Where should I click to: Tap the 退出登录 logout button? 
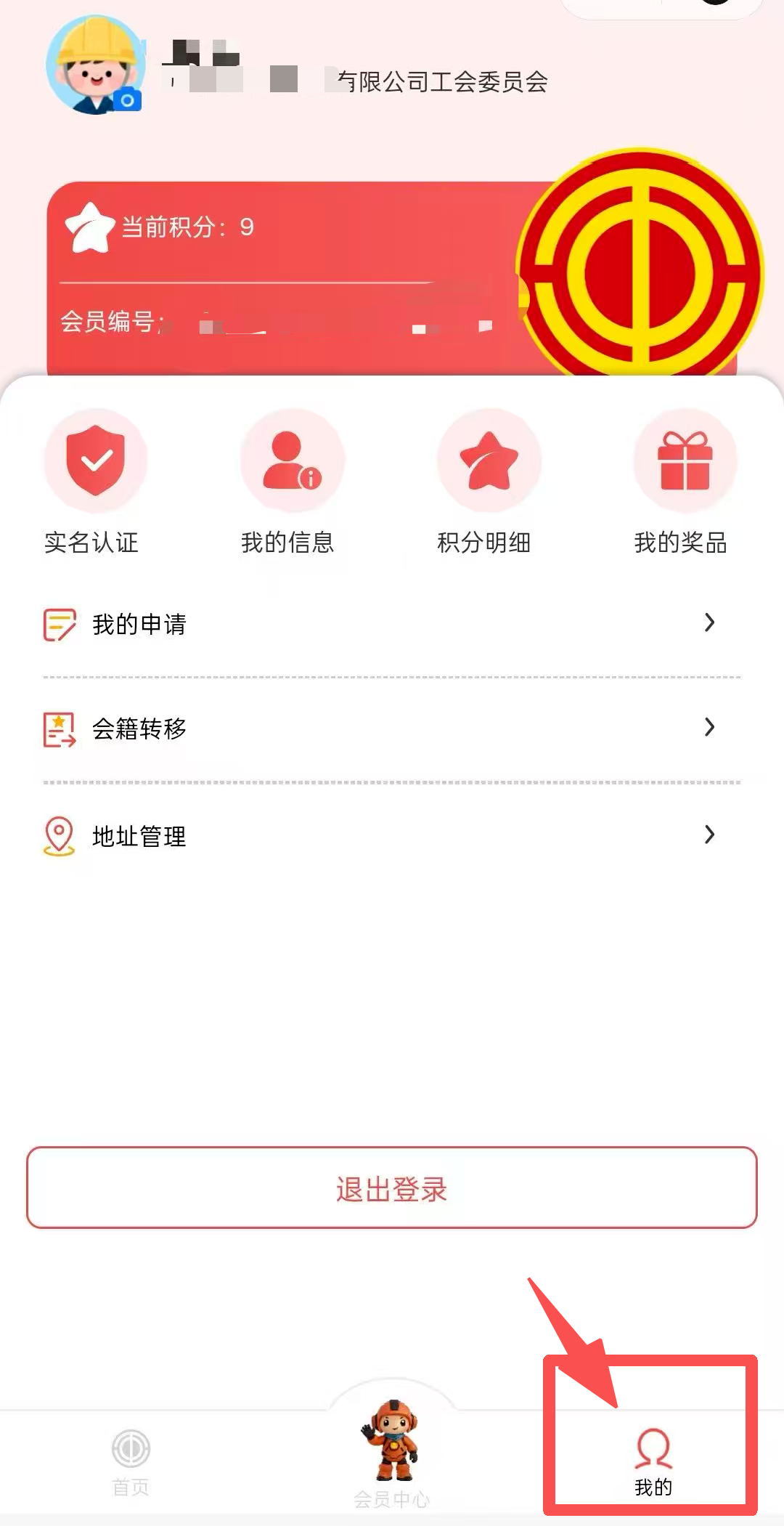point(392,1188)
